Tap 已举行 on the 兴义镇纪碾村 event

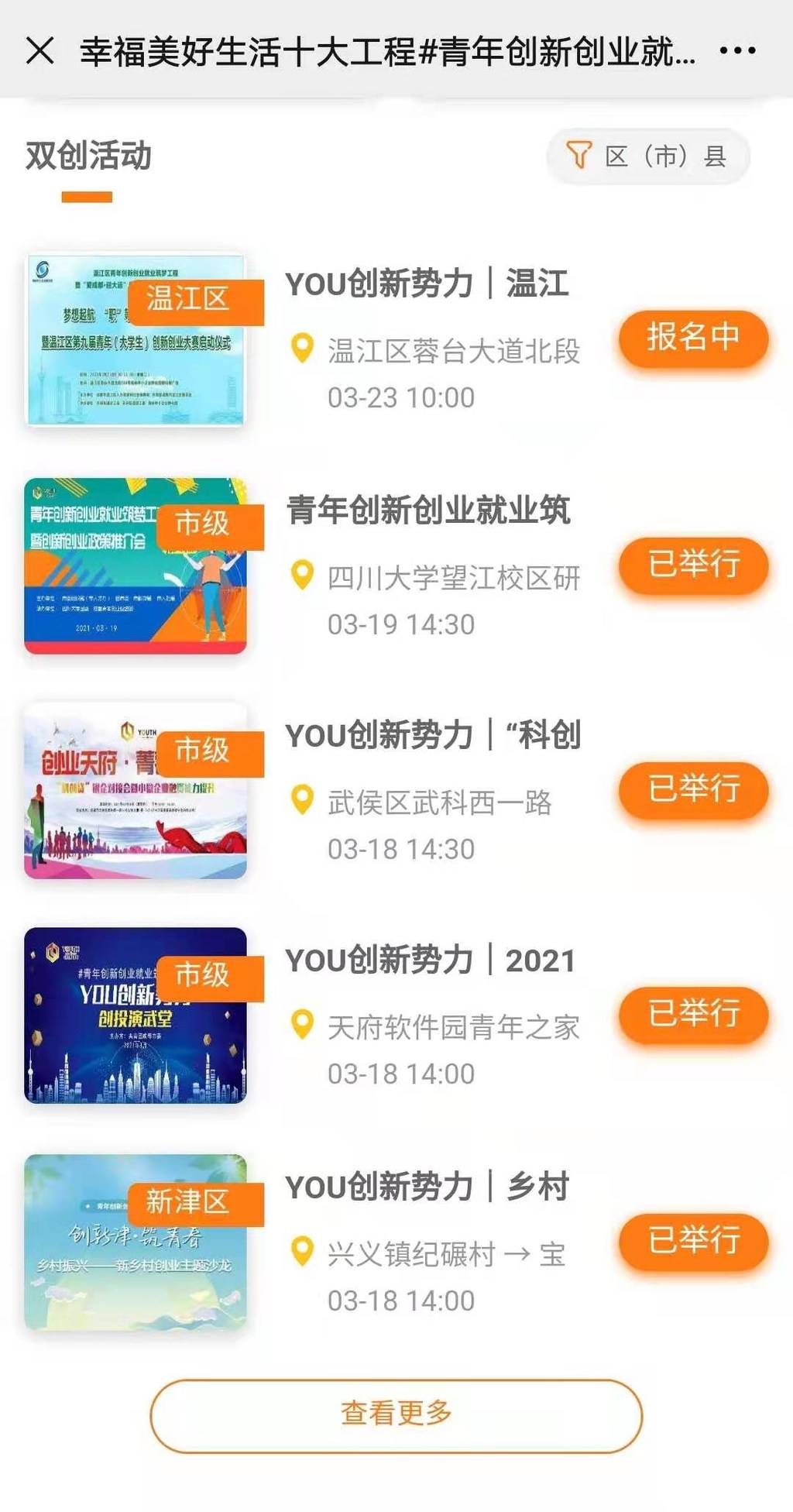(x=693, y=1241)
